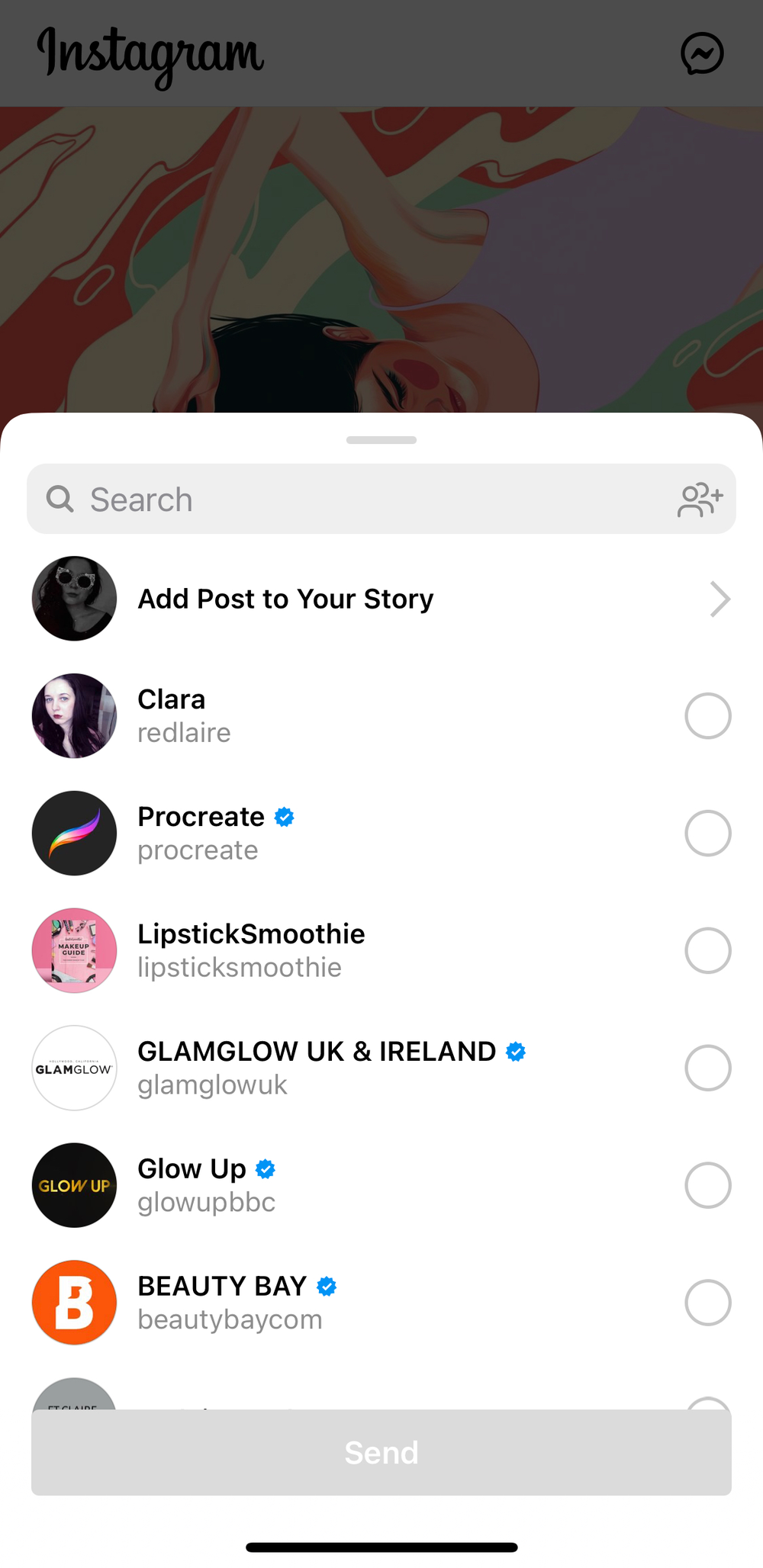This screenshot has height=1568, width=763.
Task: Tap the Send button
Action: pos(381,1452)
